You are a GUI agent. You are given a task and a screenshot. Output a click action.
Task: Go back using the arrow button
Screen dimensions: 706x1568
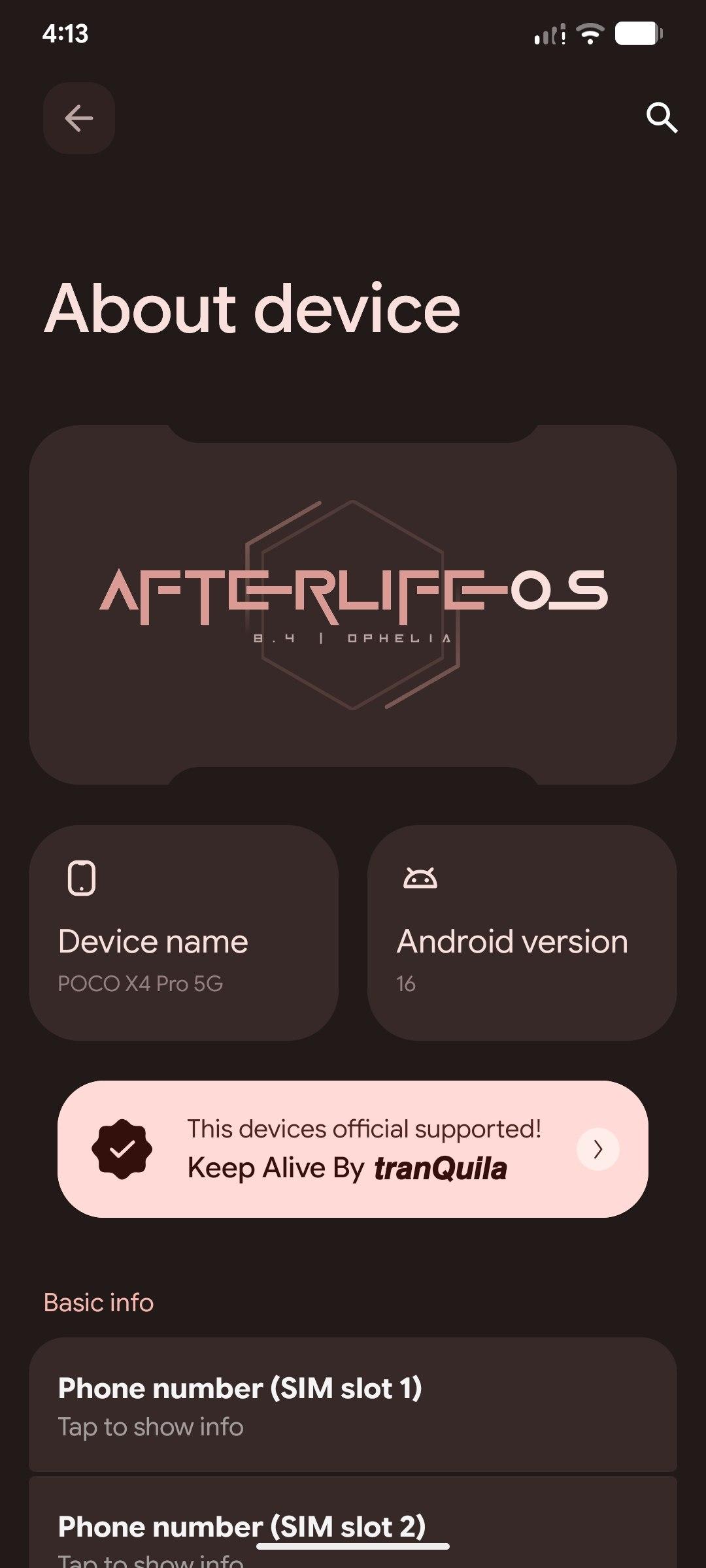pyautogui.click(x=79, y=118)
